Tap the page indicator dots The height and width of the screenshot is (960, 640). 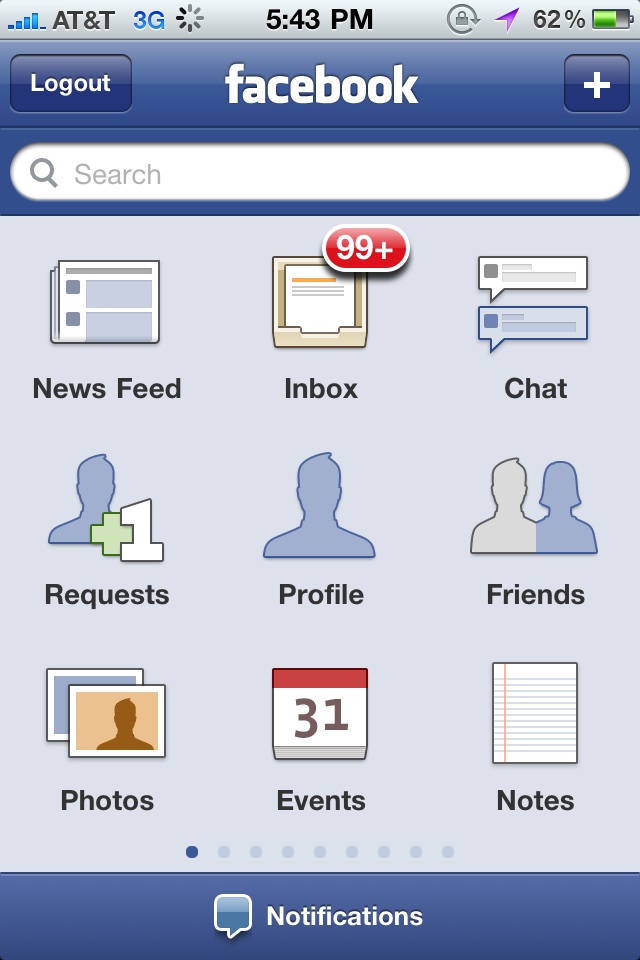[320, 852]
